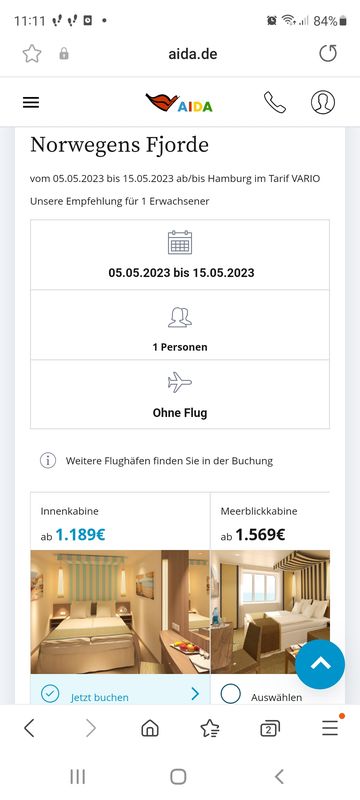This screenshot has height=800, width=360.
Task: Open the Innenkabine cabin photo
Action: coord(120,612)
